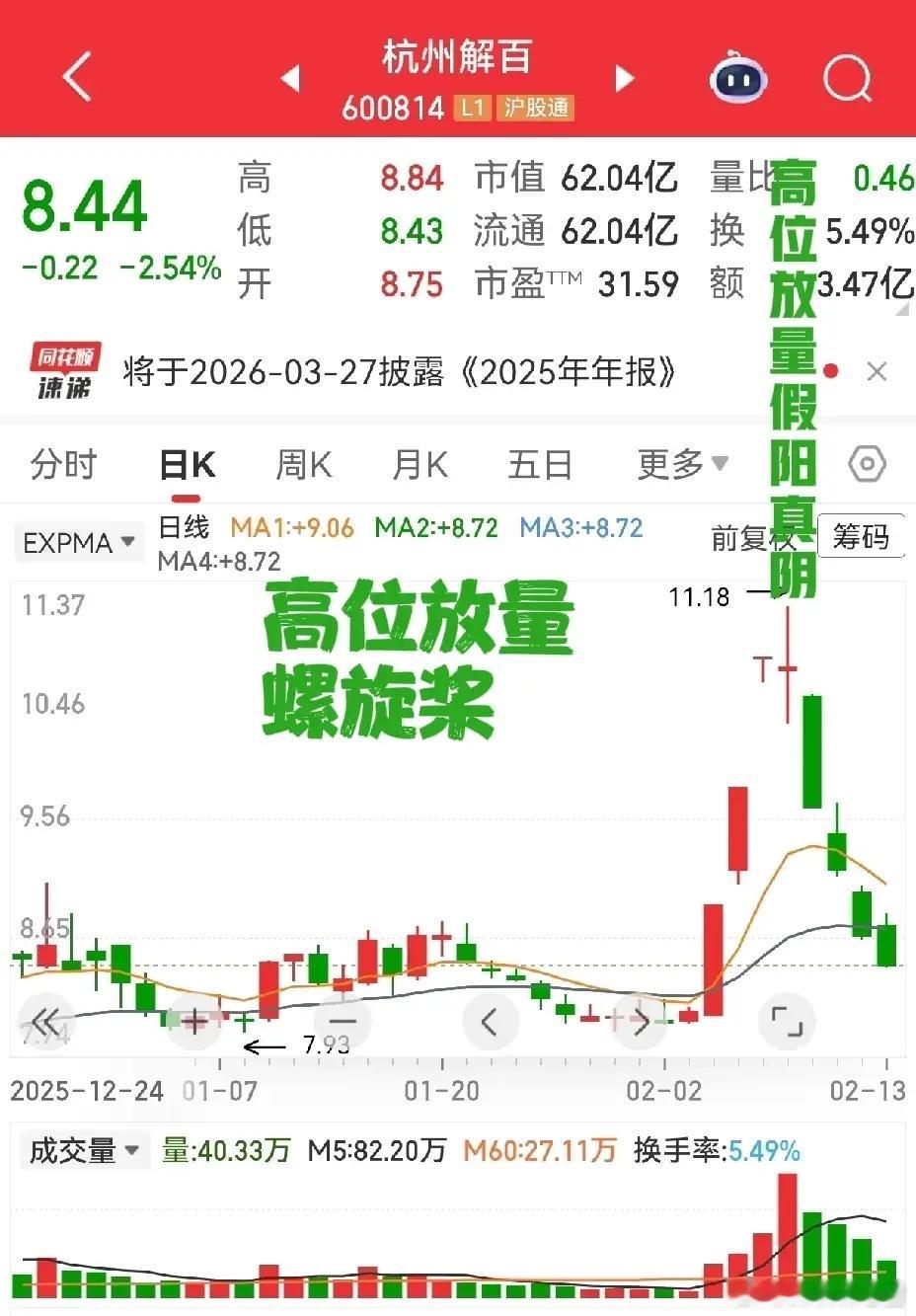This screenshot has height=1316, width=916.
Task: Open the EXPMA indicator selector dropdown
Action: click(x=78, y=541)
